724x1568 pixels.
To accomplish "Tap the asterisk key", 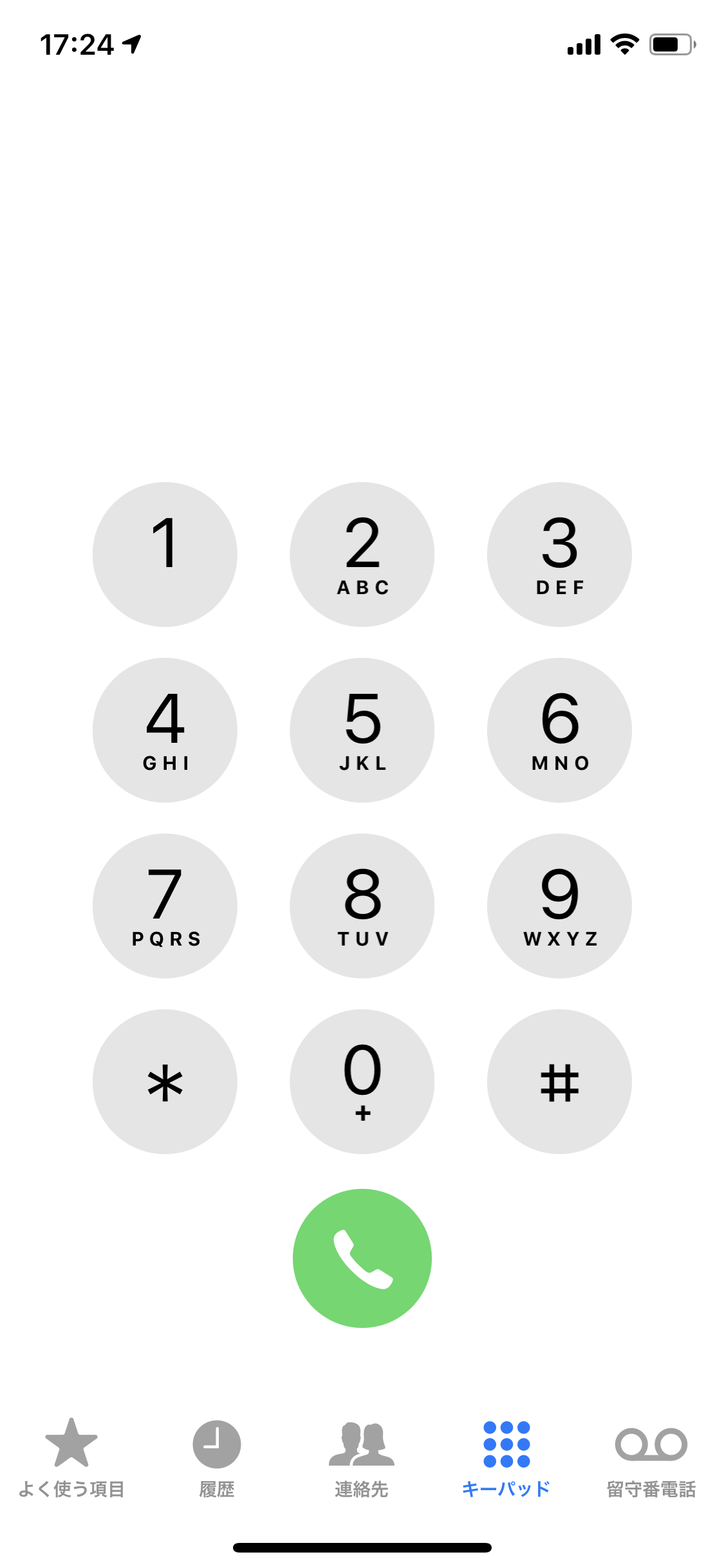I will pos(165,1081).
